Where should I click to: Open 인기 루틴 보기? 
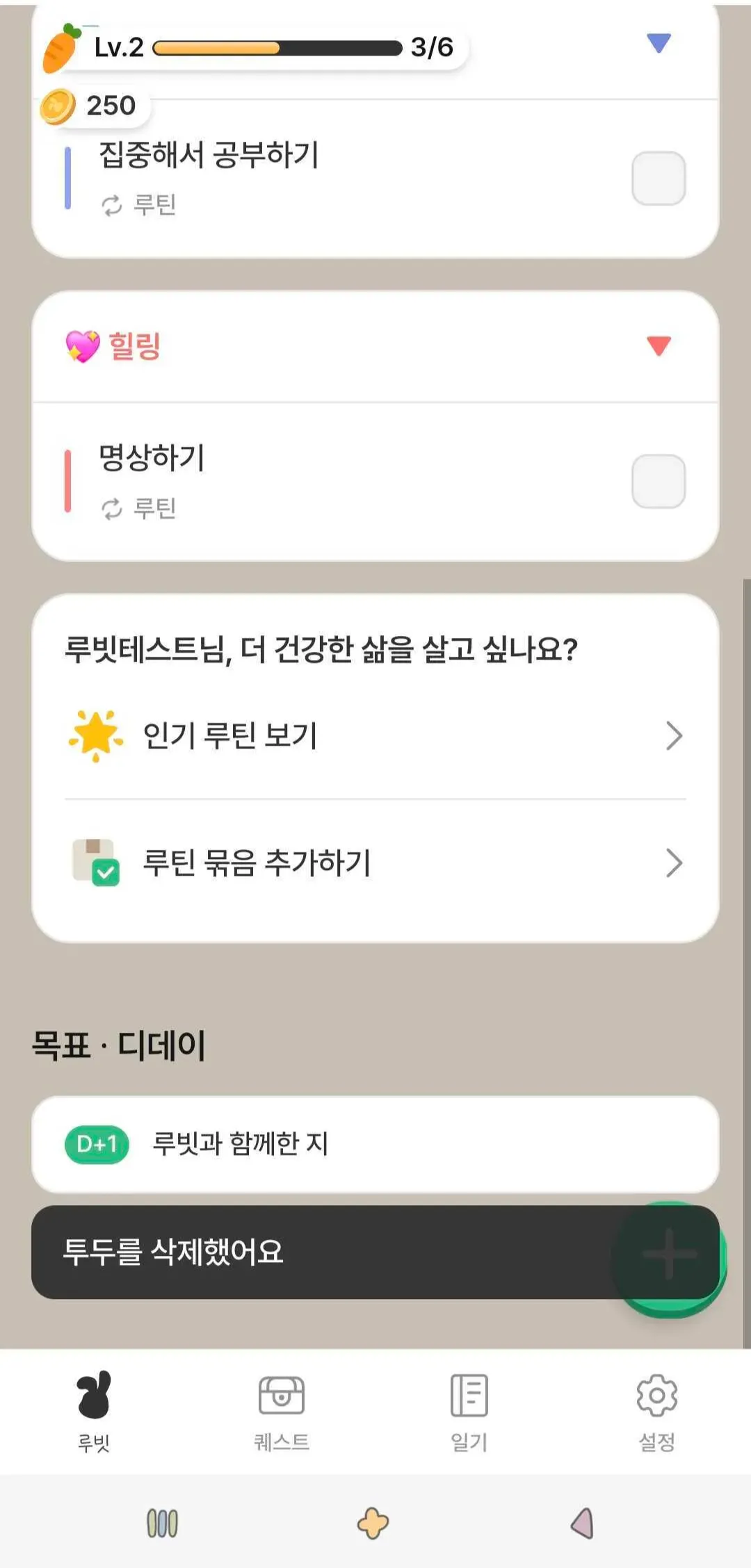tap(375, 735)
